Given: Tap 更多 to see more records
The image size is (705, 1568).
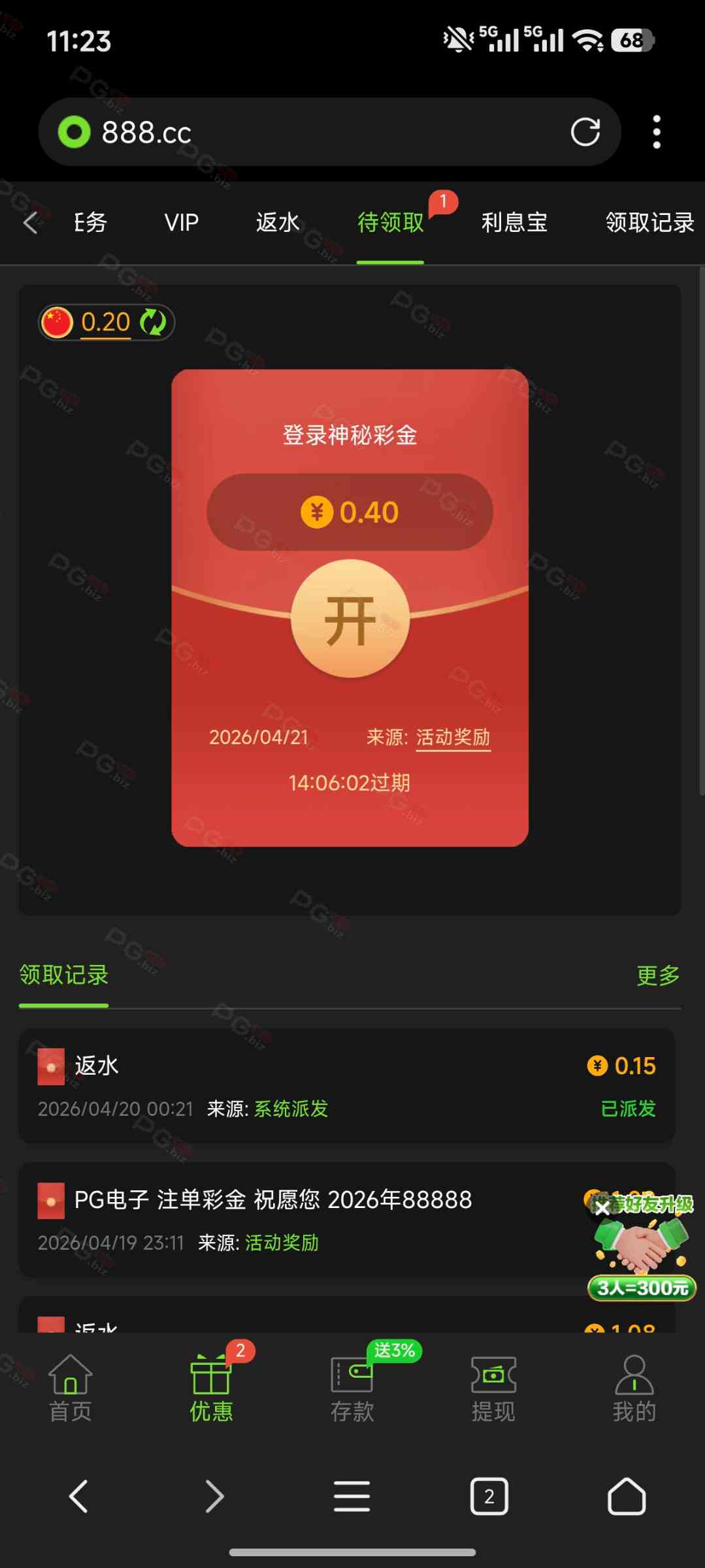Looking at the screenshot, I should pos(658,975).
